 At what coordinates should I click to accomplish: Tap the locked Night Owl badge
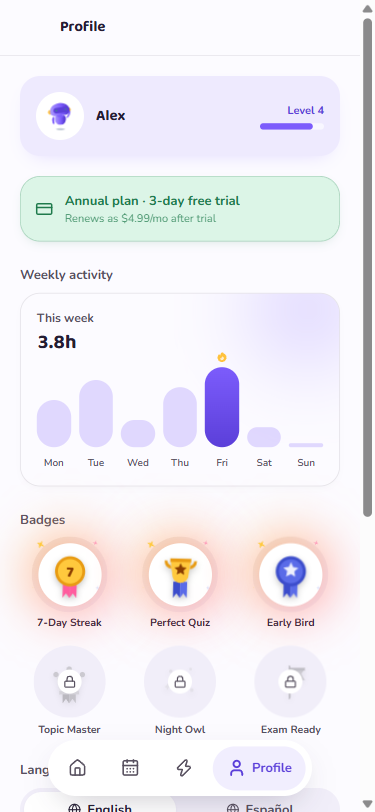click(180, 690)
